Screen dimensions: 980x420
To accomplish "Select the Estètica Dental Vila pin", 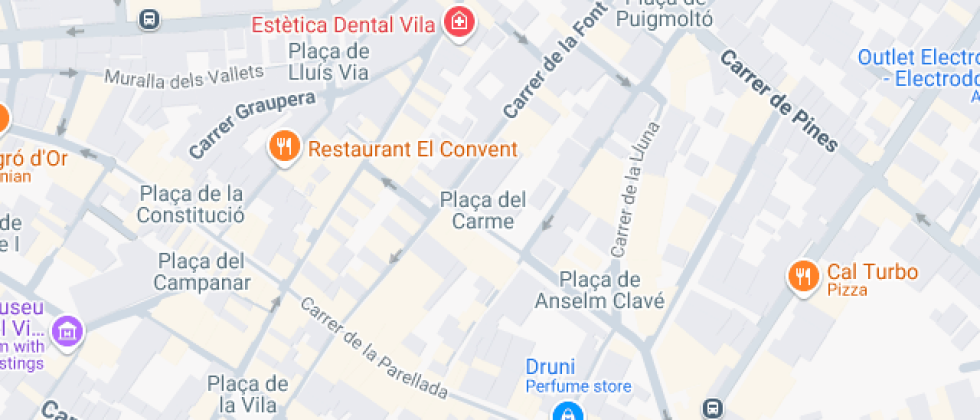I will (x=458, y=23).
